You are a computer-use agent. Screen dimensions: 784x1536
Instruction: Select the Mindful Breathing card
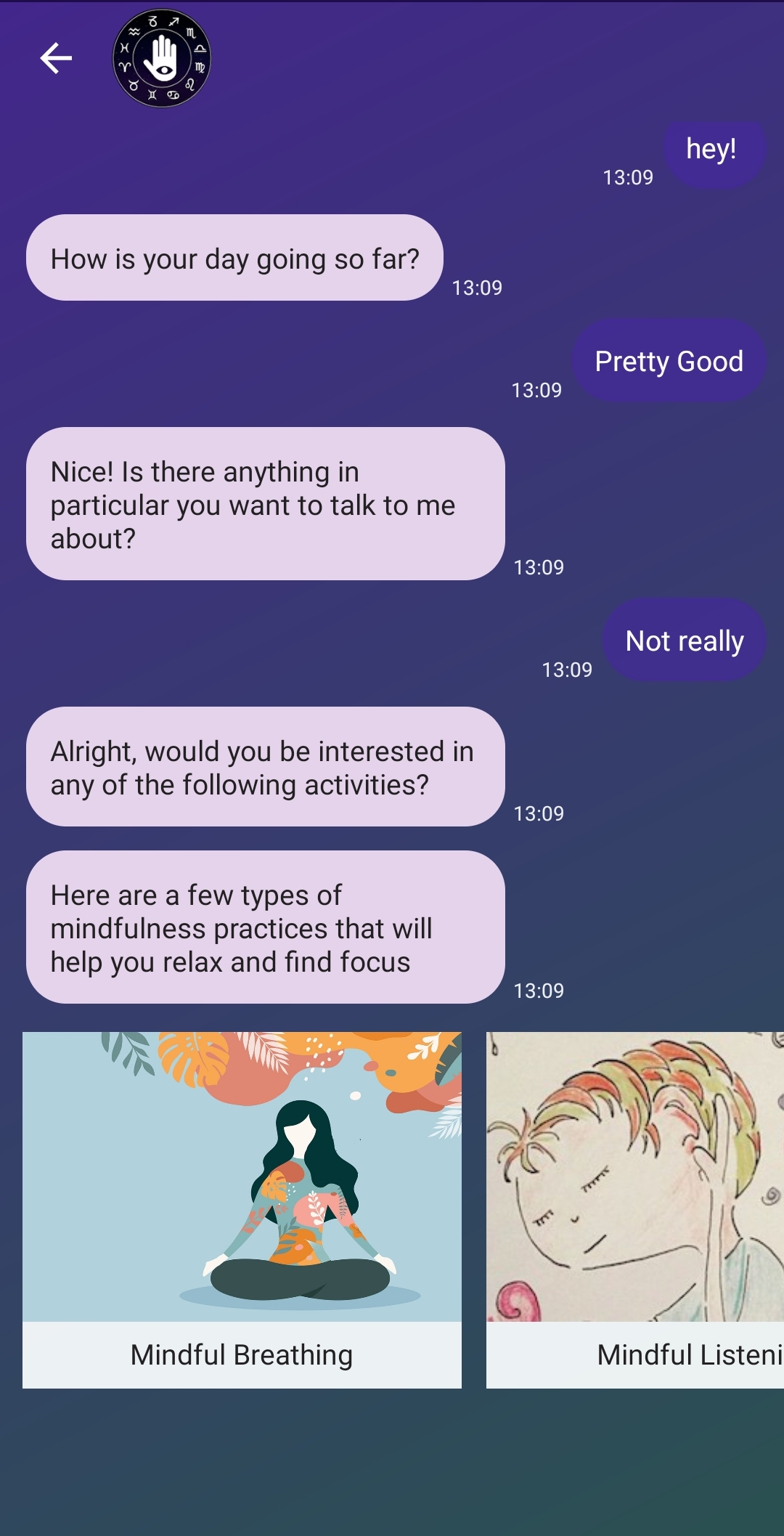pos(242,1209)
